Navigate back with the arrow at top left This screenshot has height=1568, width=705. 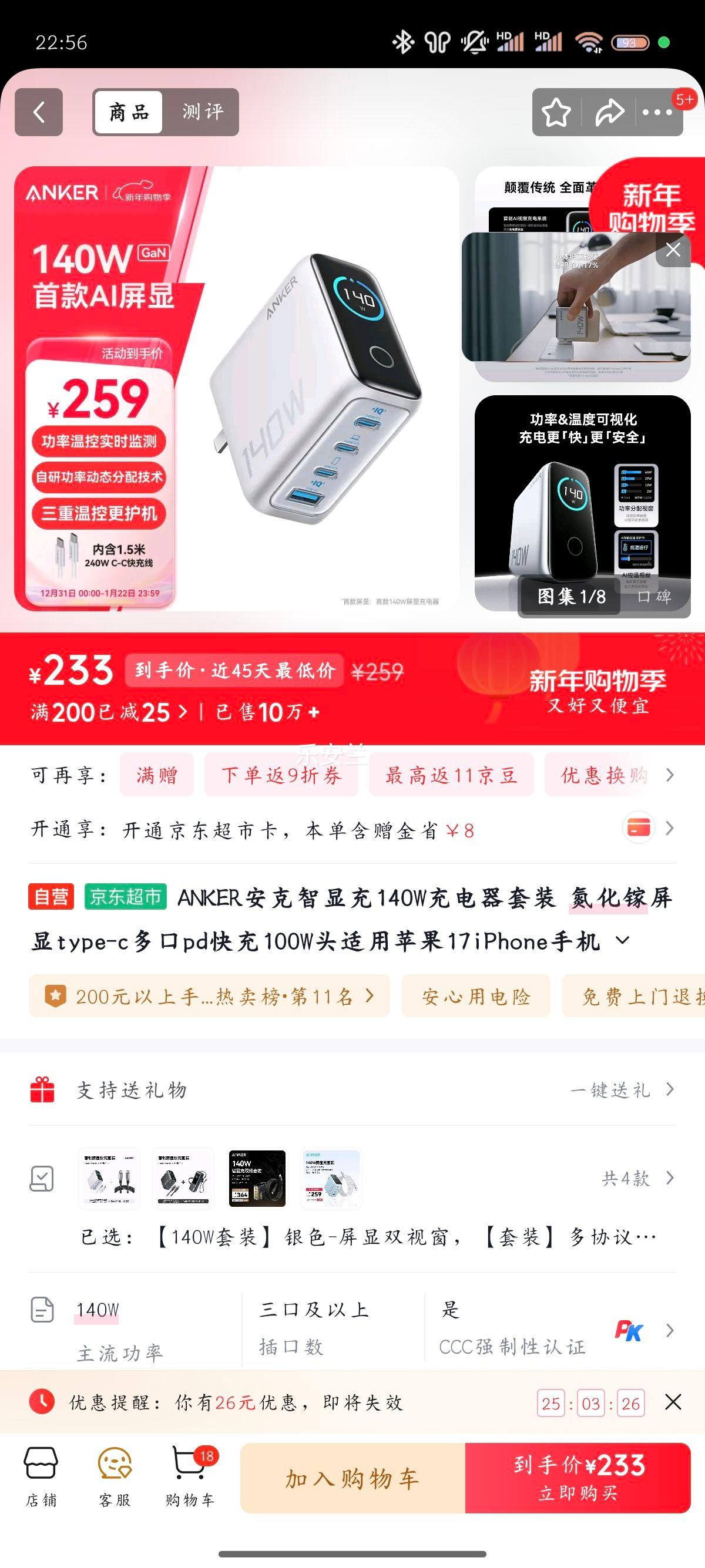coord(40,112)
